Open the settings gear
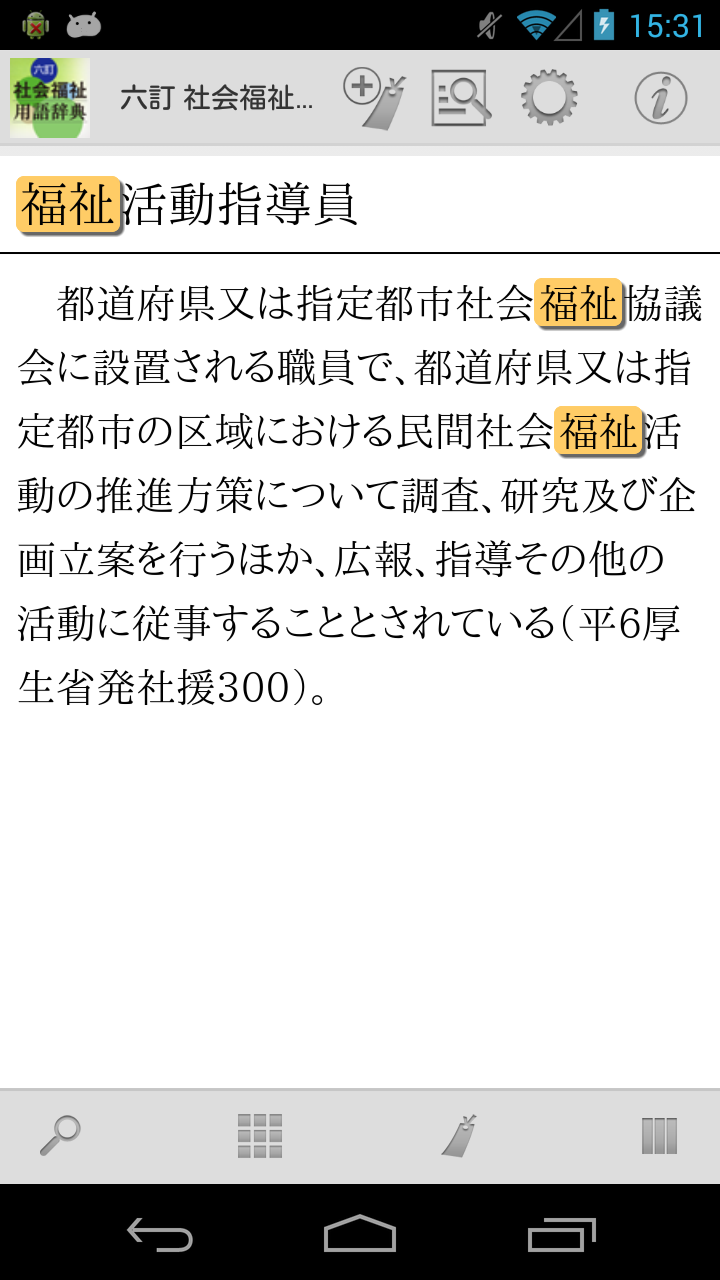The width and height of the screenshot is (720, 1280). 549,98
